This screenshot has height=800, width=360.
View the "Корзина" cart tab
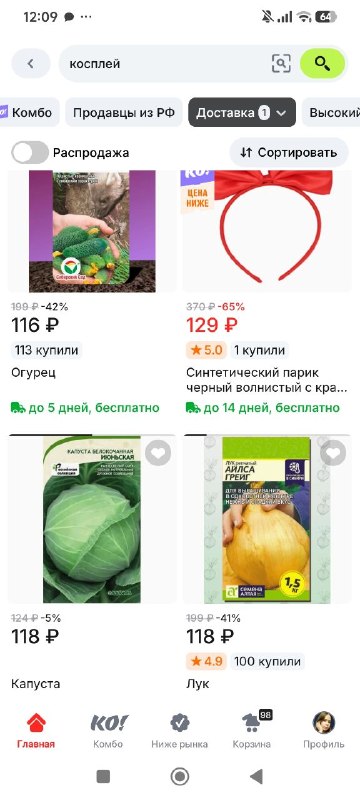point(252,731)
